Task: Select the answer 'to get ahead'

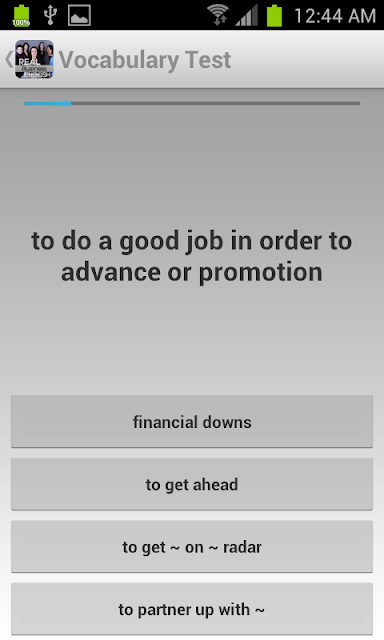Action: click(x=192, y=484)
